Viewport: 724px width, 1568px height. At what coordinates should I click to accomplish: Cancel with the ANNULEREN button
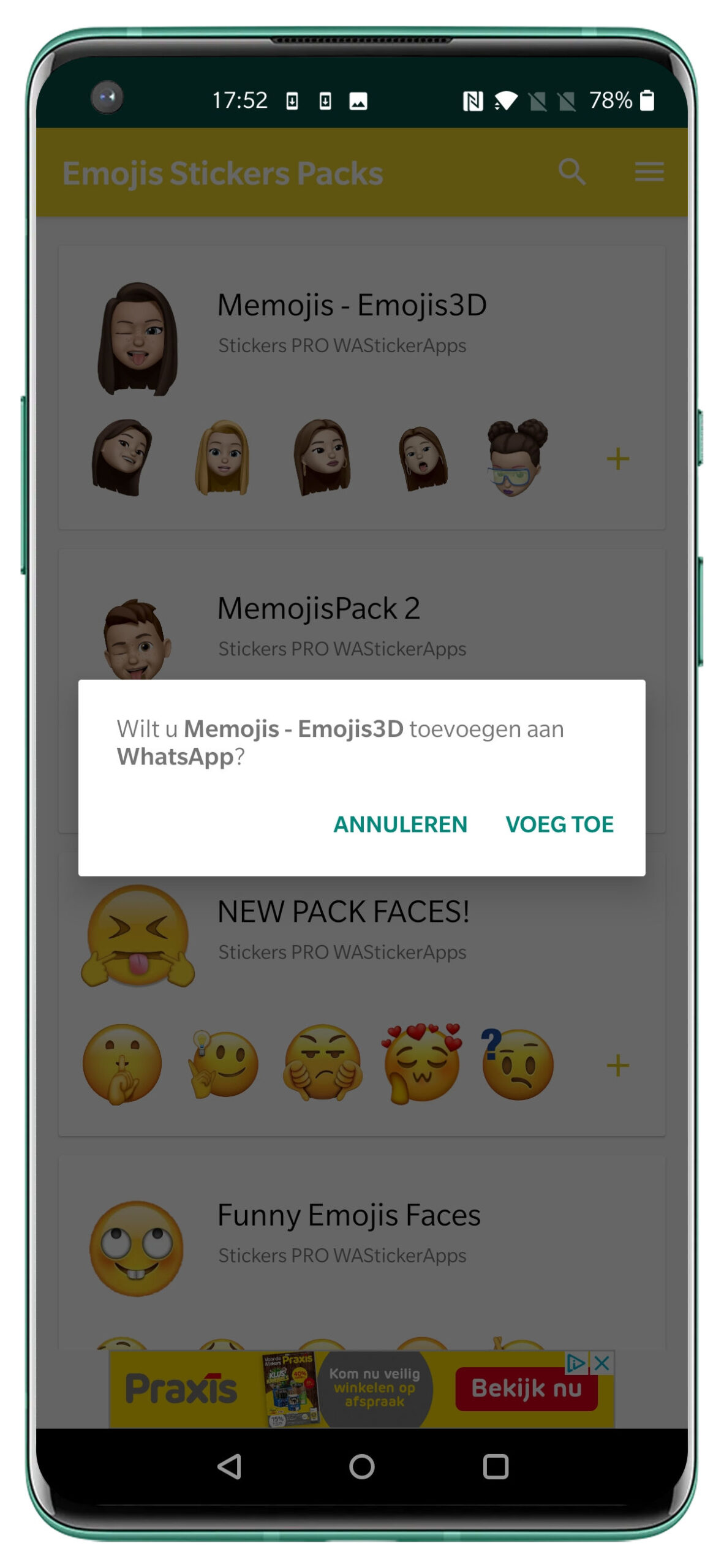[400, 824]
